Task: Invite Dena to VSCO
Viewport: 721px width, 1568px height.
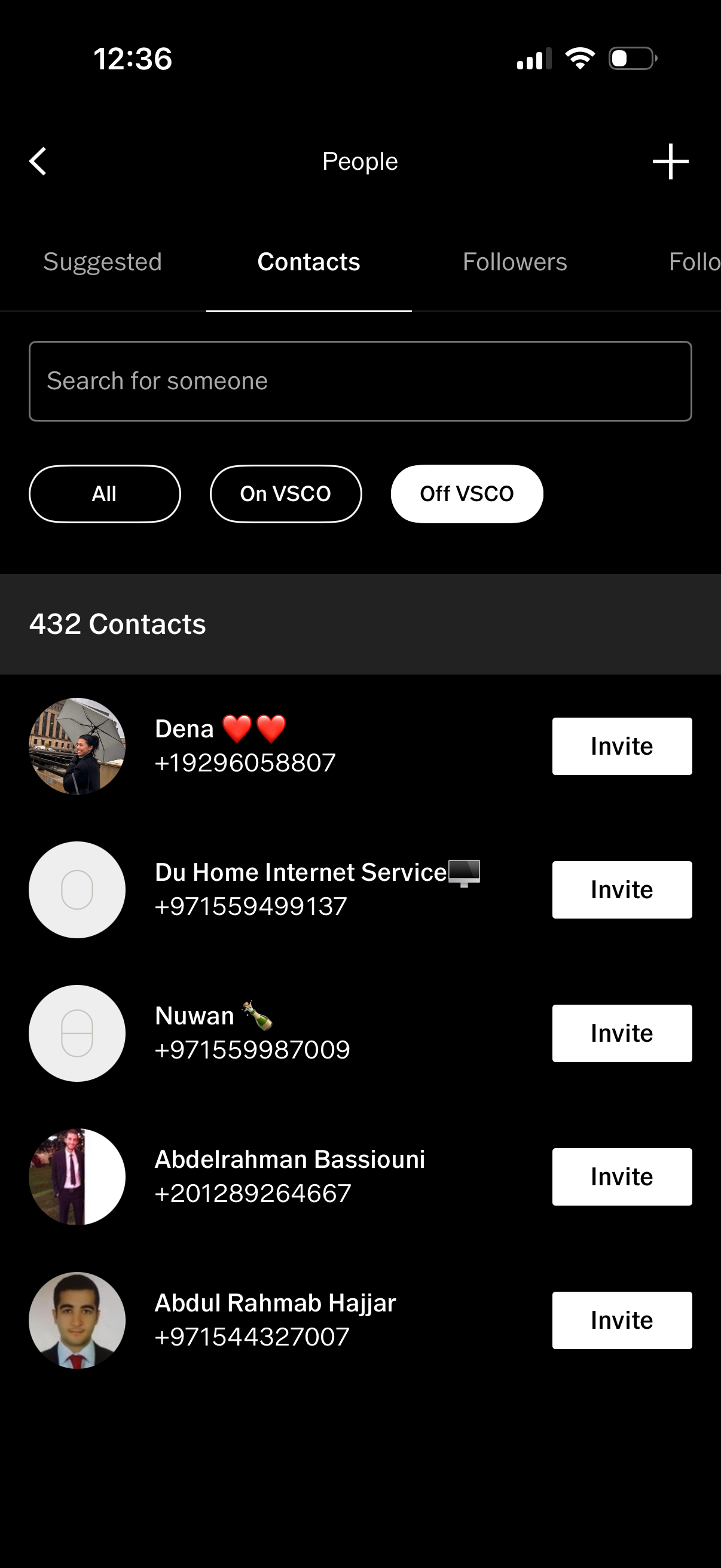Action: pos(621,746)
